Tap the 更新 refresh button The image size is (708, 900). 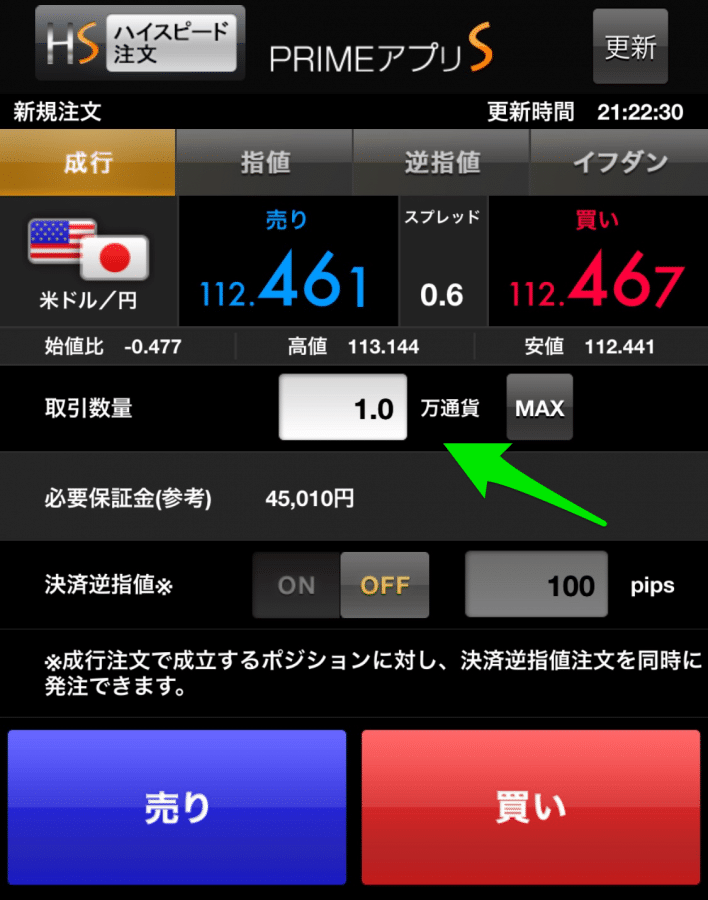(630, 46)
